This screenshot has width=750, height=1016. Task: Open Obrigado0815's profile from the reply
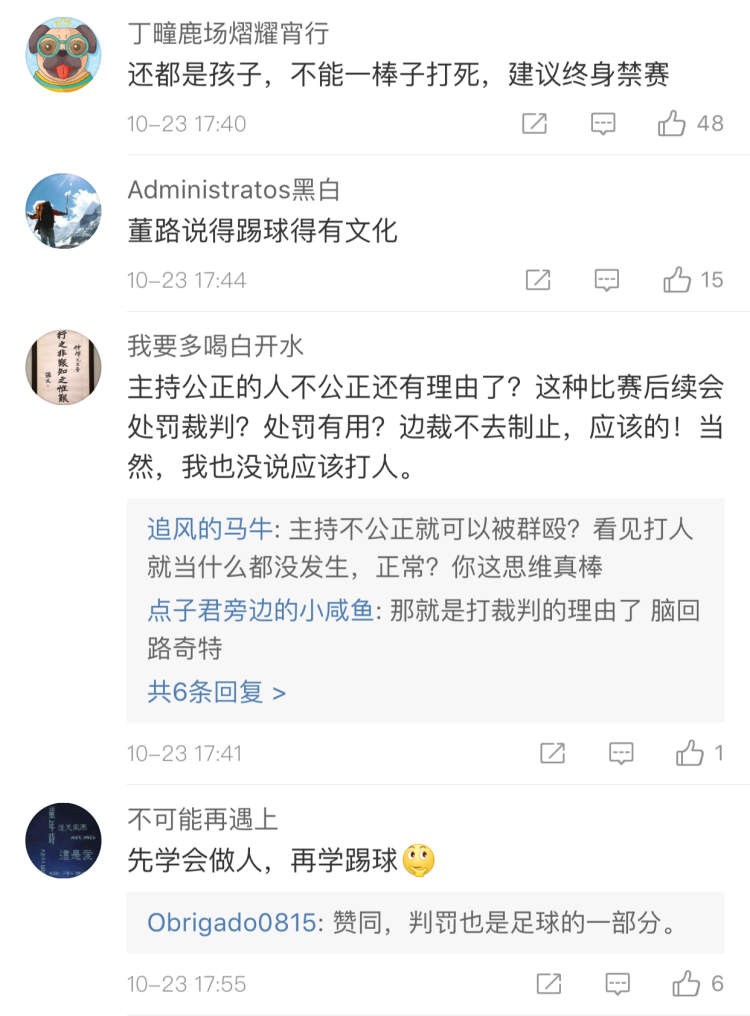coord(231,922)
